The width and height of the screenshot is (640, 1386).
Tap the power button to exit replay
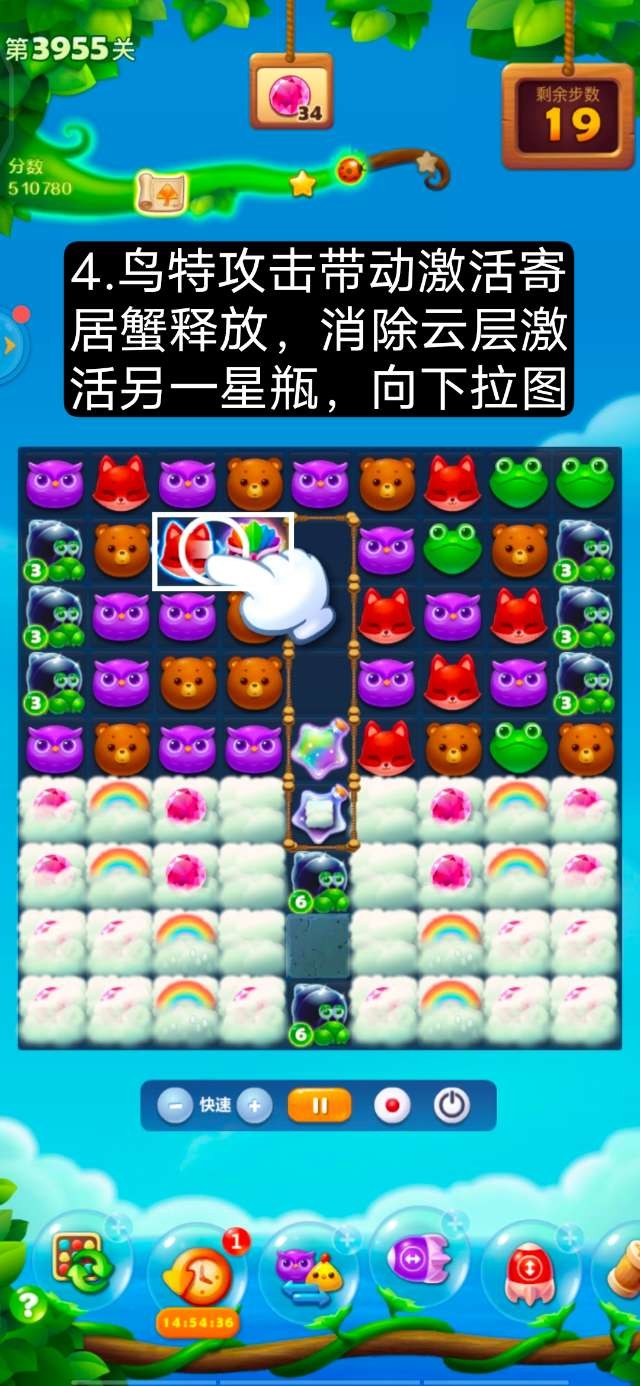452,1106
